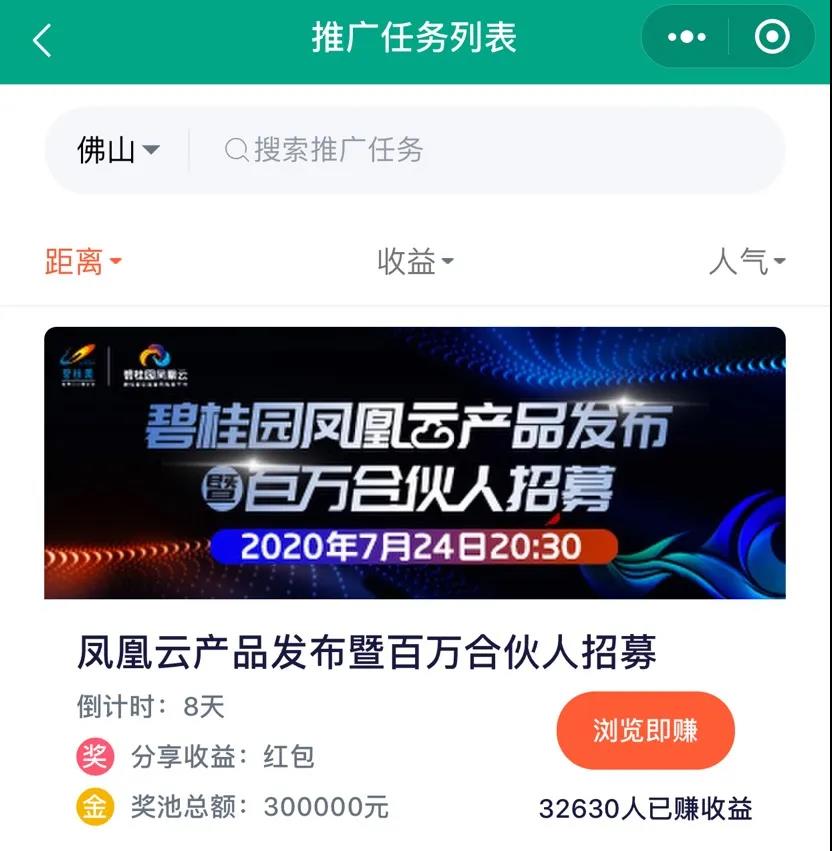Close the mini program with the circle icon
Viewport: 832px width, 851px height.
click(771, 38)
